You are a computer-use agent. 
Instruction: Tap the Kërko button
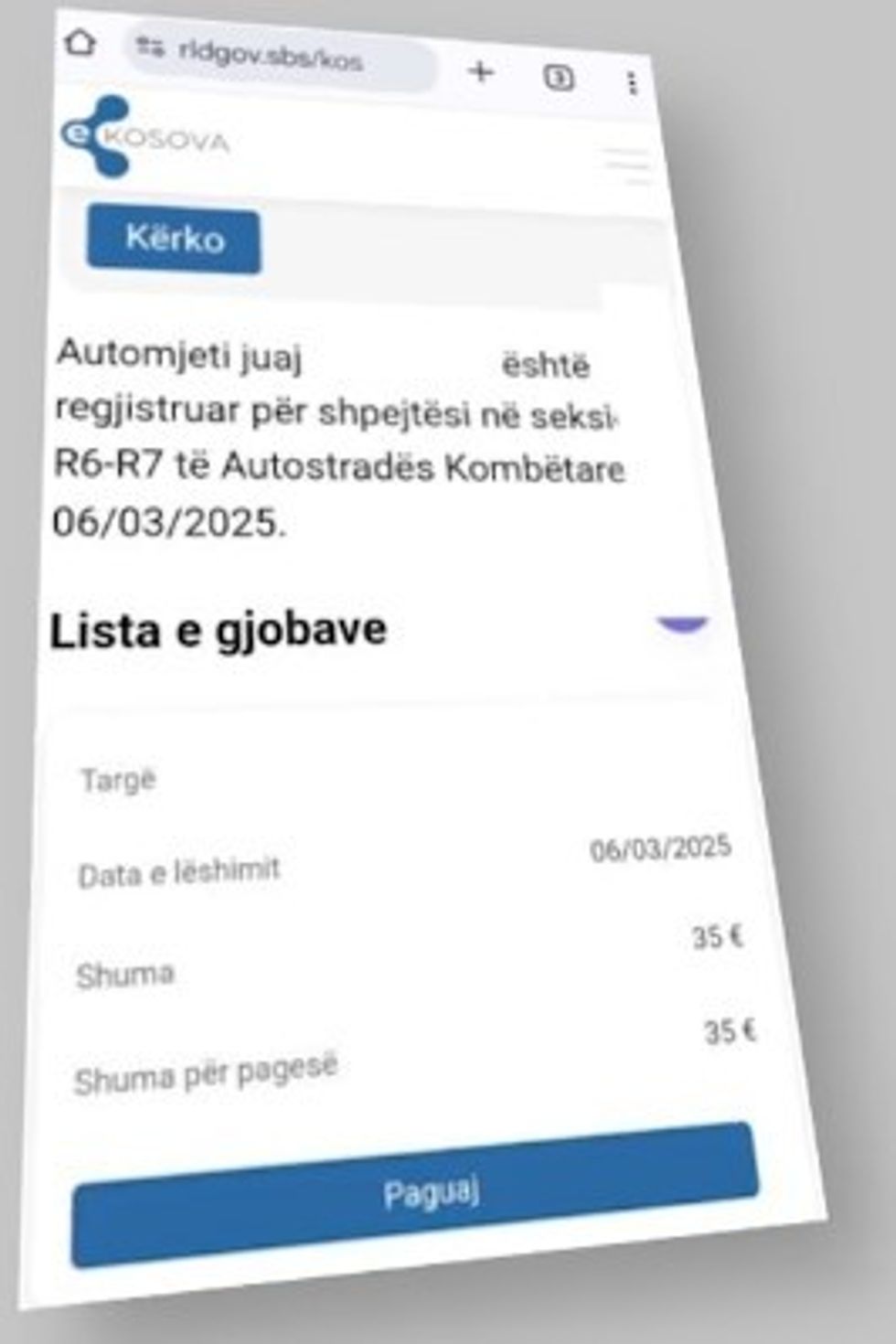174,240
